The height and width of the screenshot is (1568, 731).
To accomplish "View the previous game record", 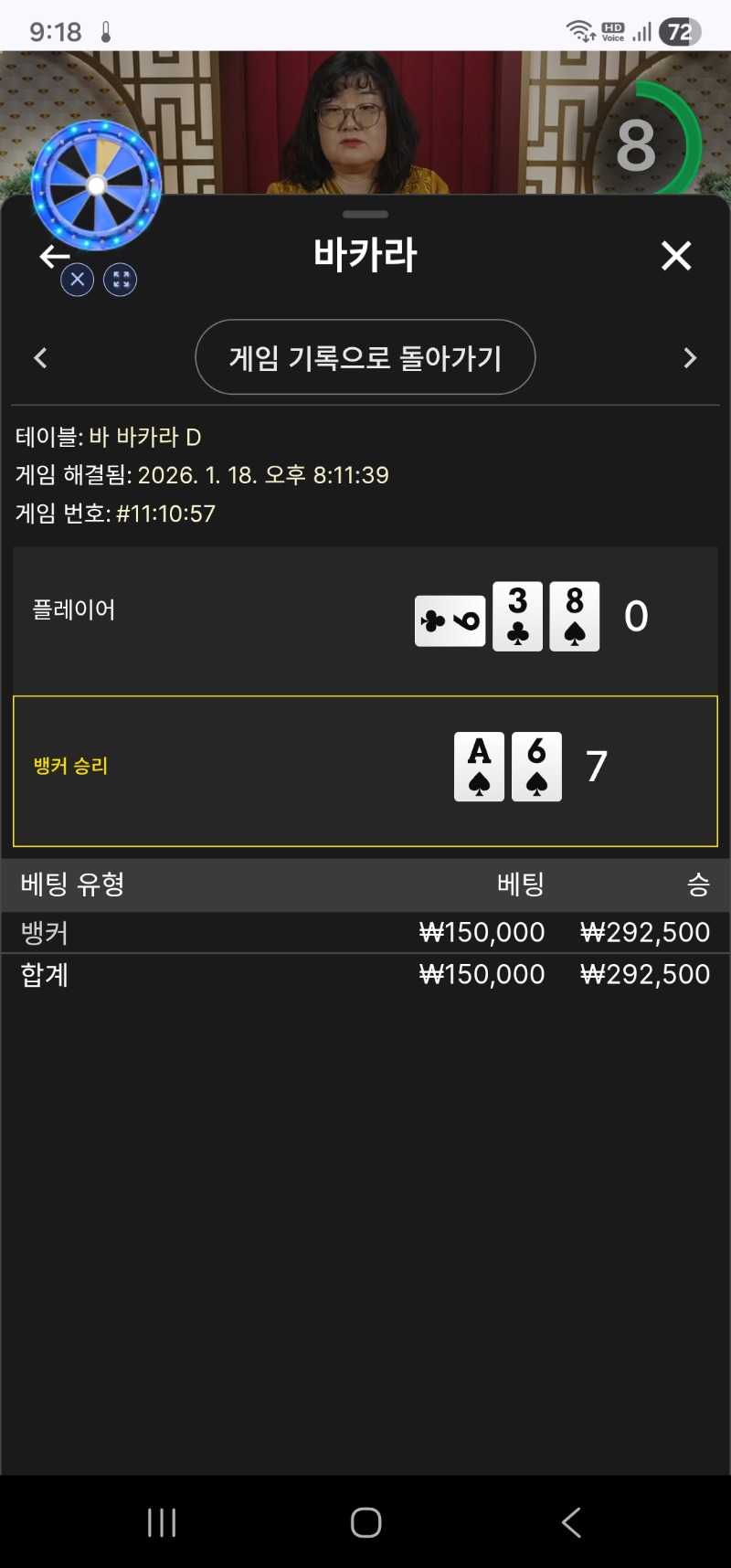I will (40, 358).
